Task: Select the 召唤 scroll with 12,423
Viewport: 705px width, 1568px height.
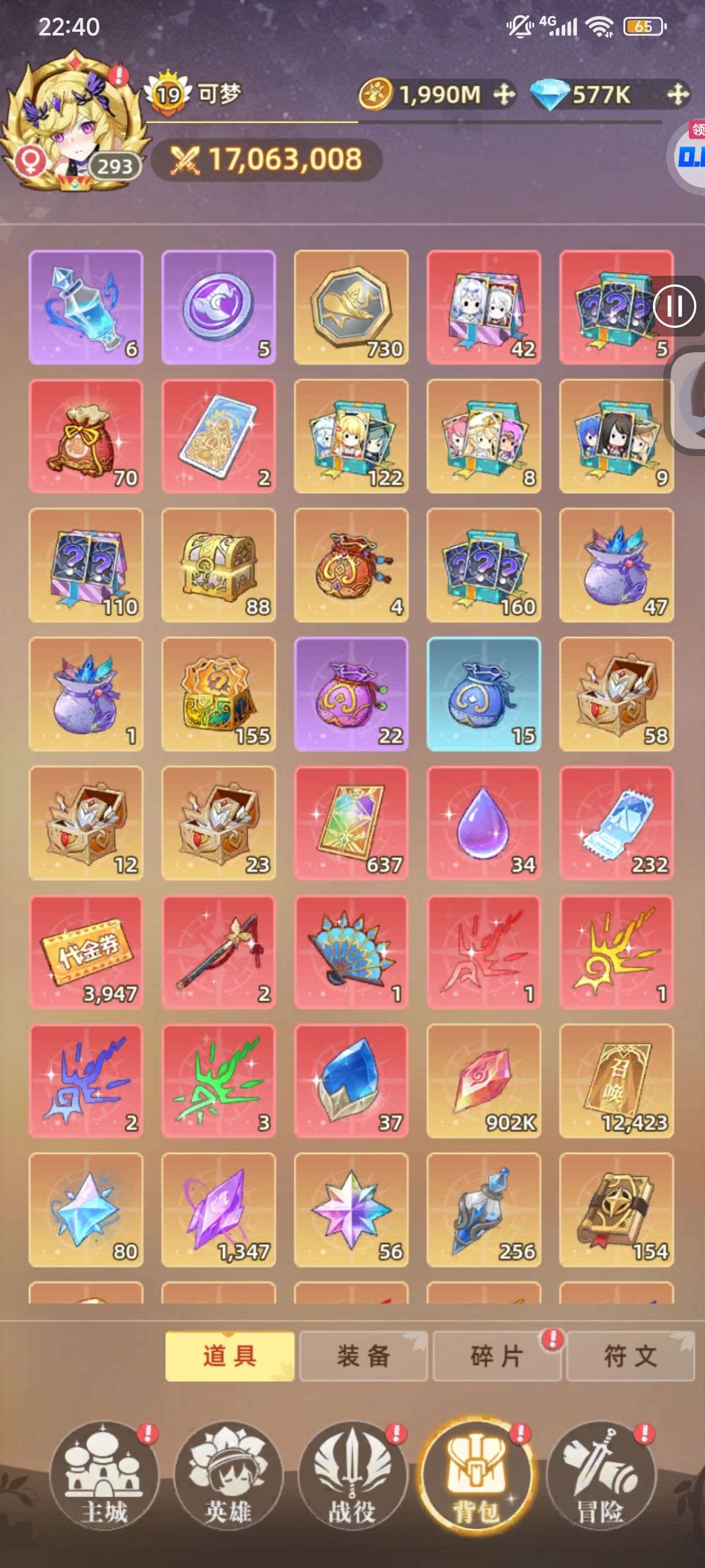Action: (616, 1081)
